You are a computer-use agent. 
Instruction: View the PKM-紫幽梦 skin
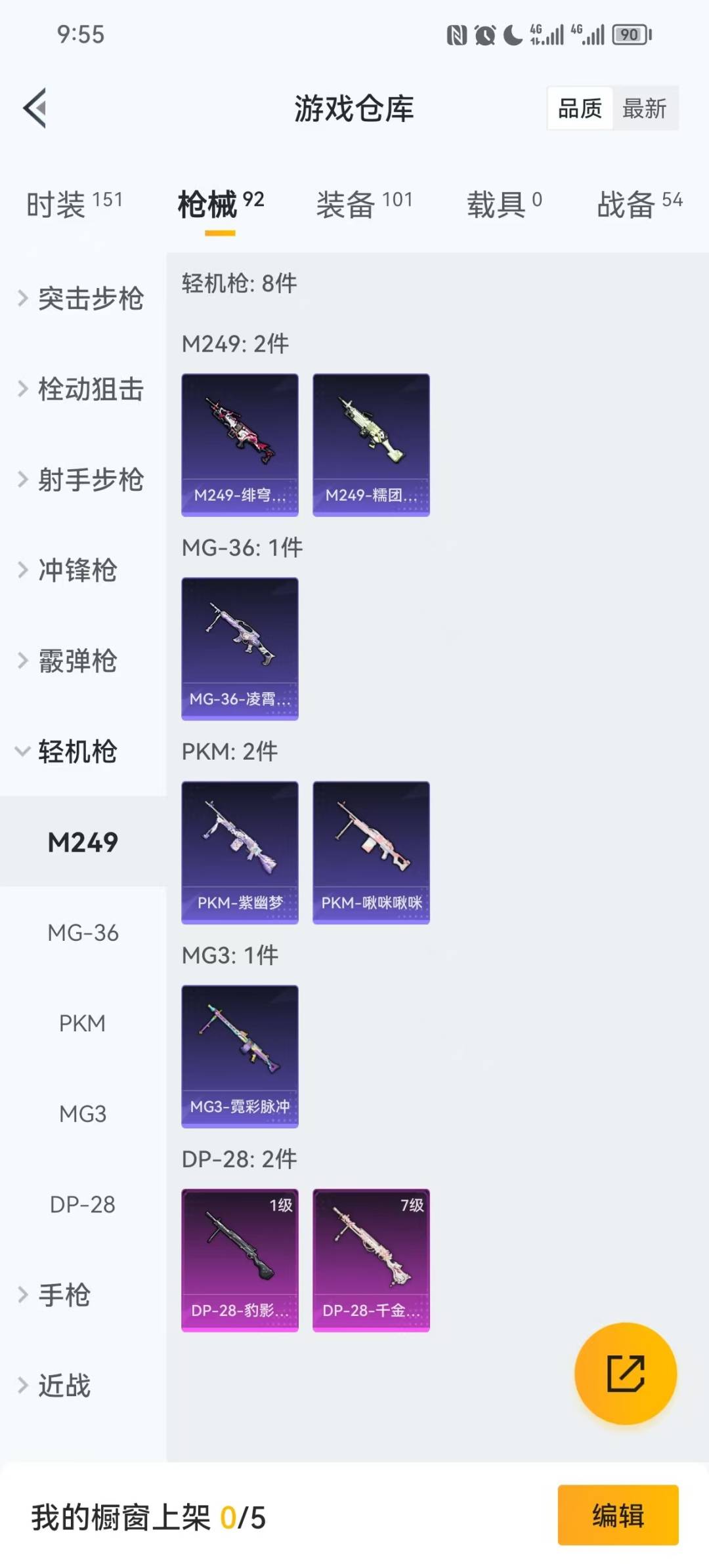240,852
